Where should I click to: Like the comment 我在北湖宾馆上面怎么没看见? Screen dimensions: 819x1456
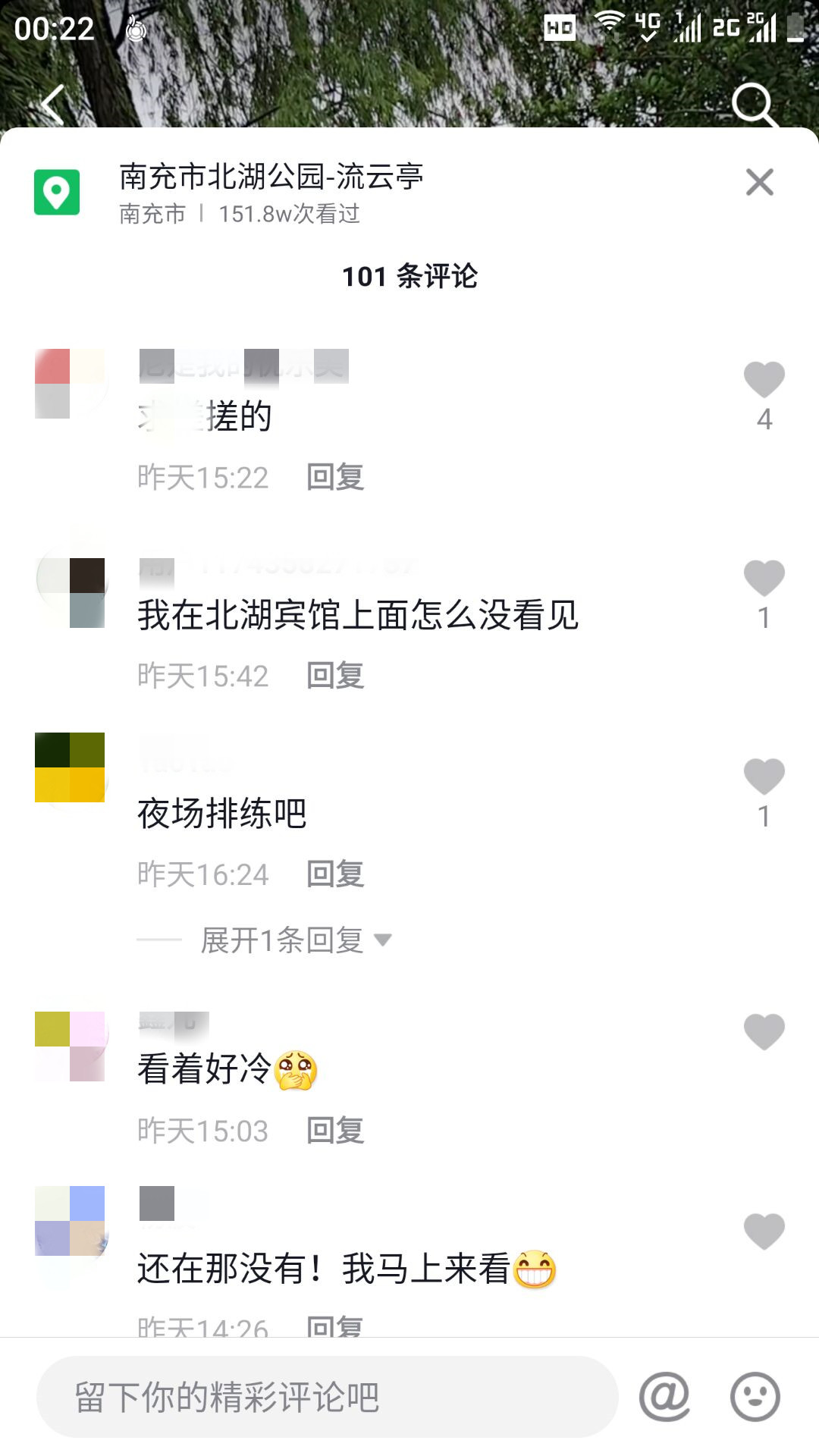point(764,579)
